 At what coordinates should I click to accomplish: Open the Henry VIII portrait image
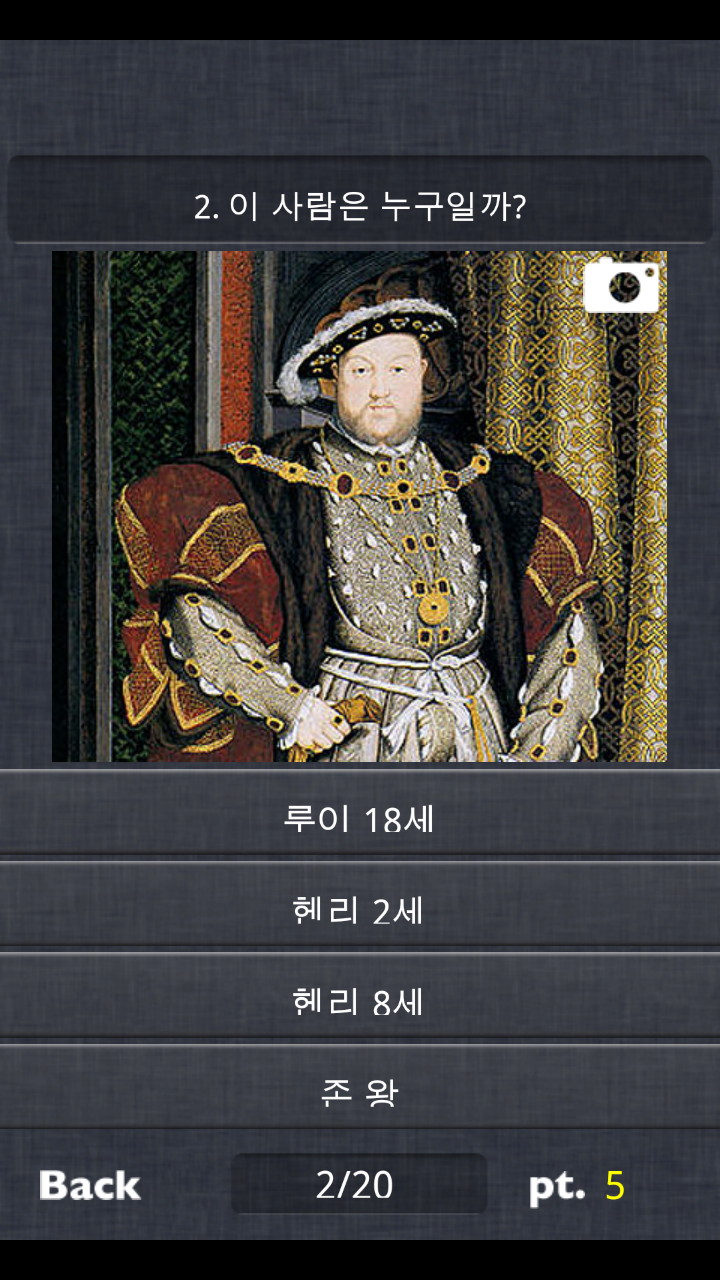pyautogui.click(x=360, y=505)
